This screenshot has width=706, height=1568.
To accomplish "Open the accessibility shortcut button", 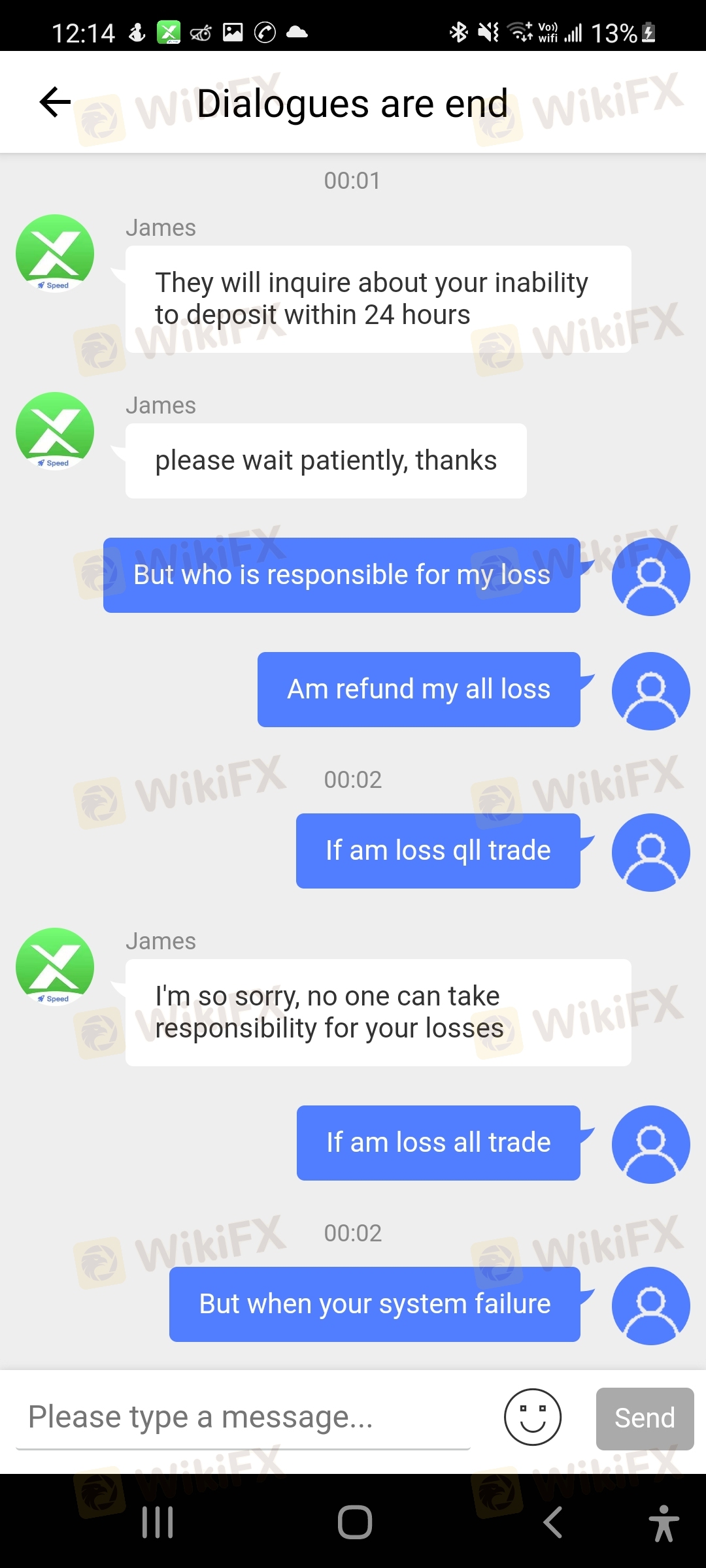I will coord(664,1523).
